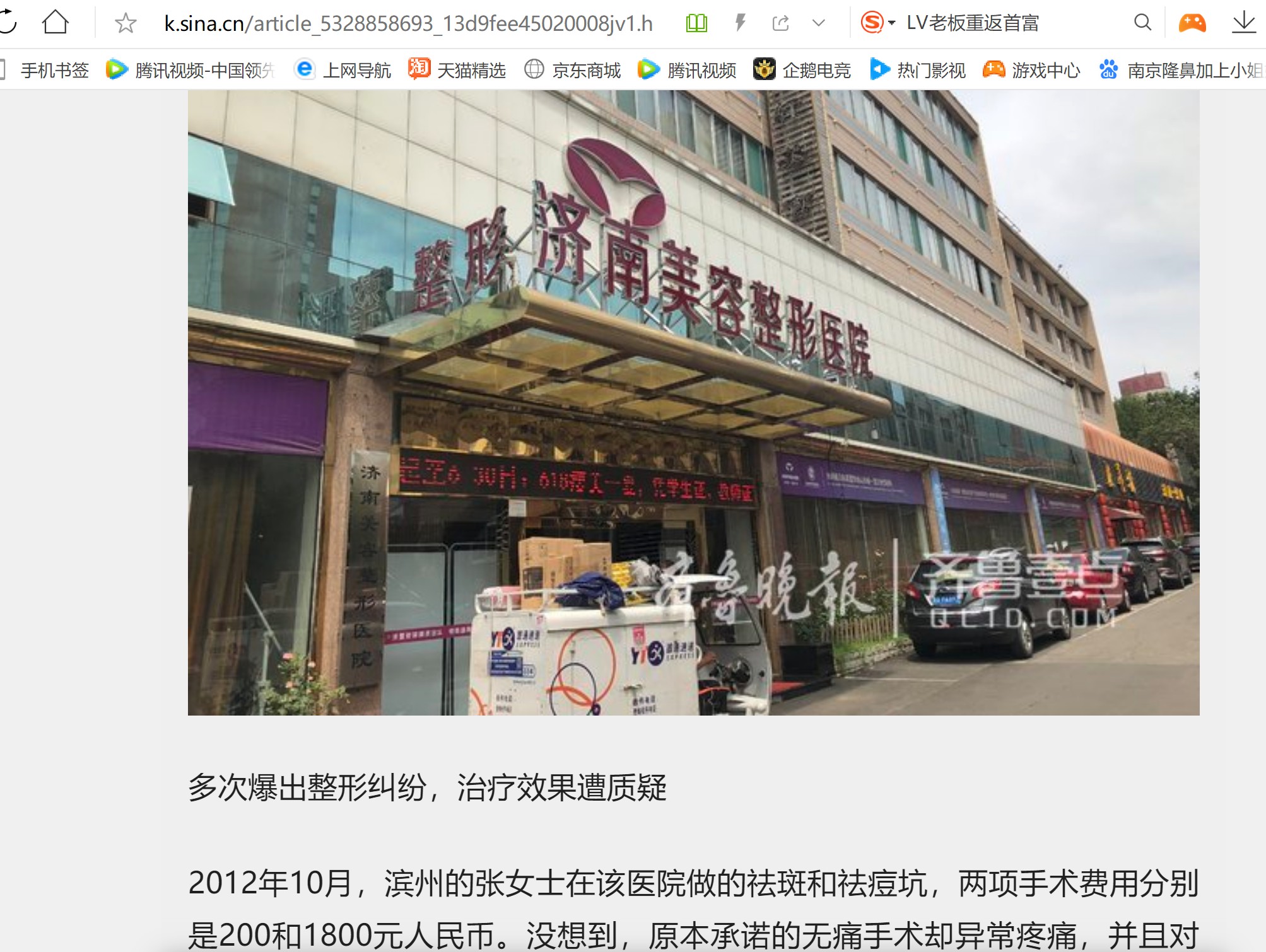1266x952 pixels.
Task: Bookmark this page with the star icon
Action: coord(126,23)
